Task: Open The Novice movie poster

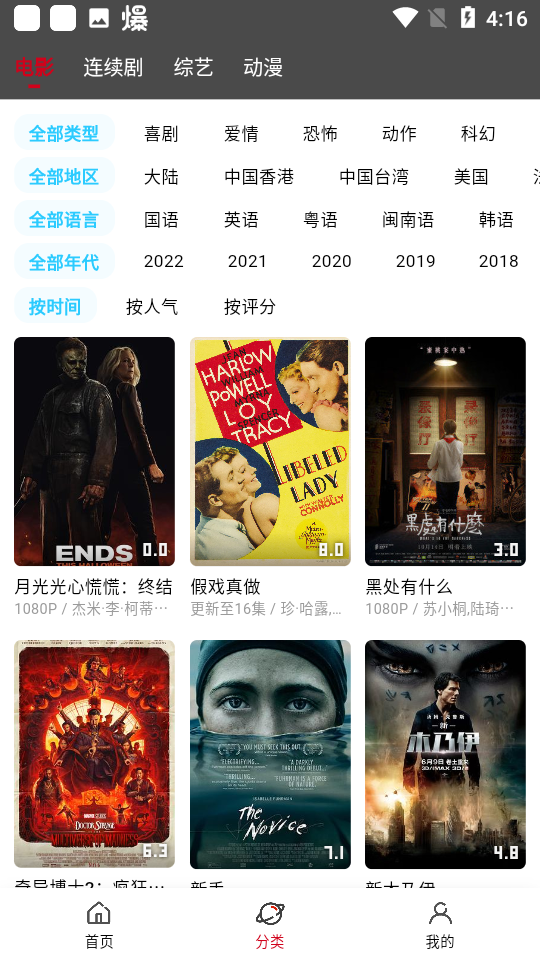Action: [270, 754]
